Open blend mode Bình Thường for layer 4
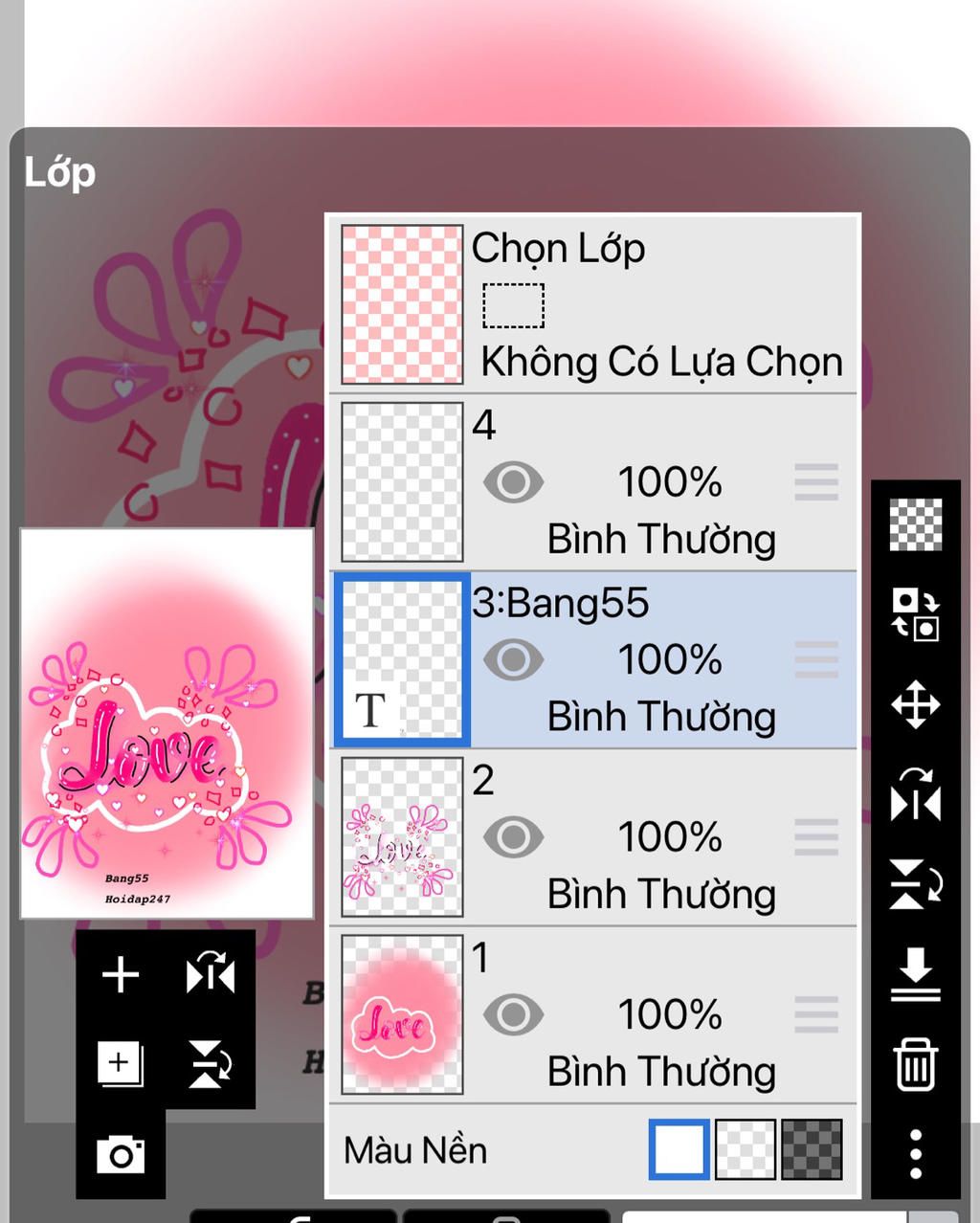The height and width of the screenshot is (1223, 980). point(661,539)
